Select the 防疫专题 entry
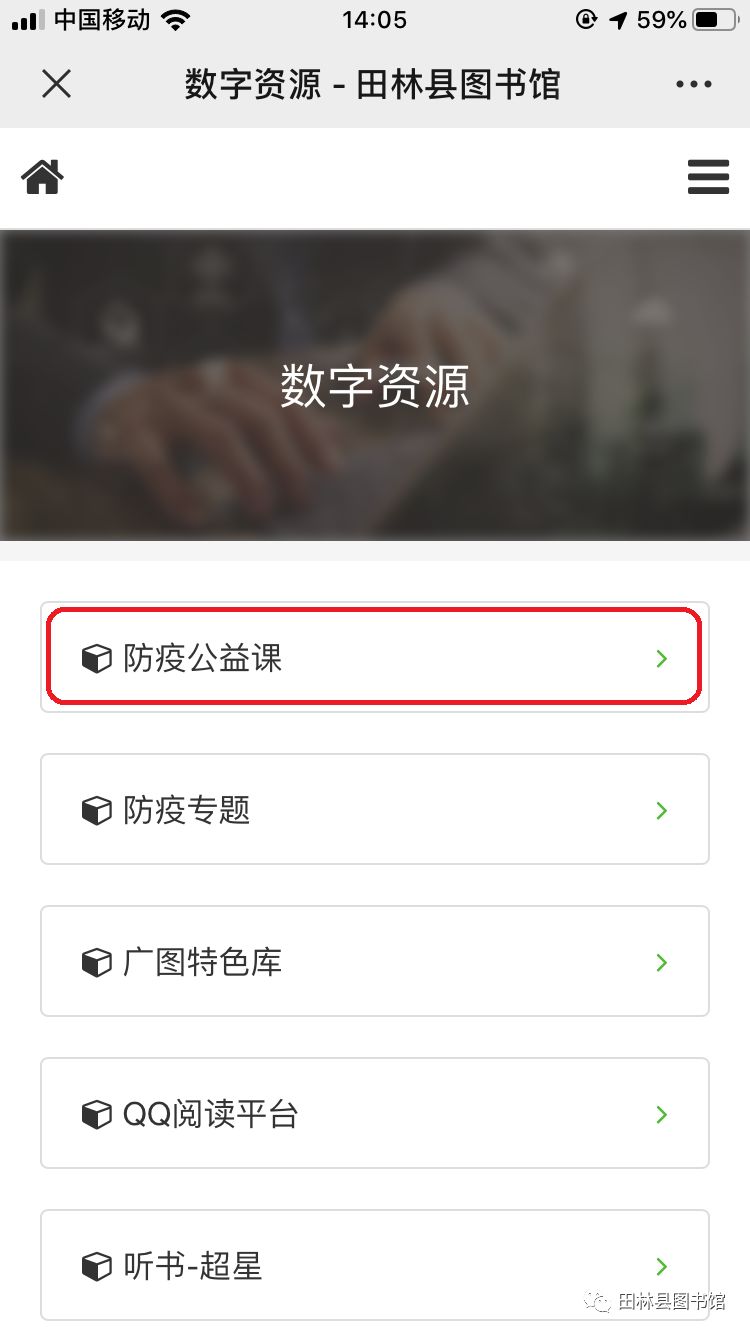 pos(374,809)
